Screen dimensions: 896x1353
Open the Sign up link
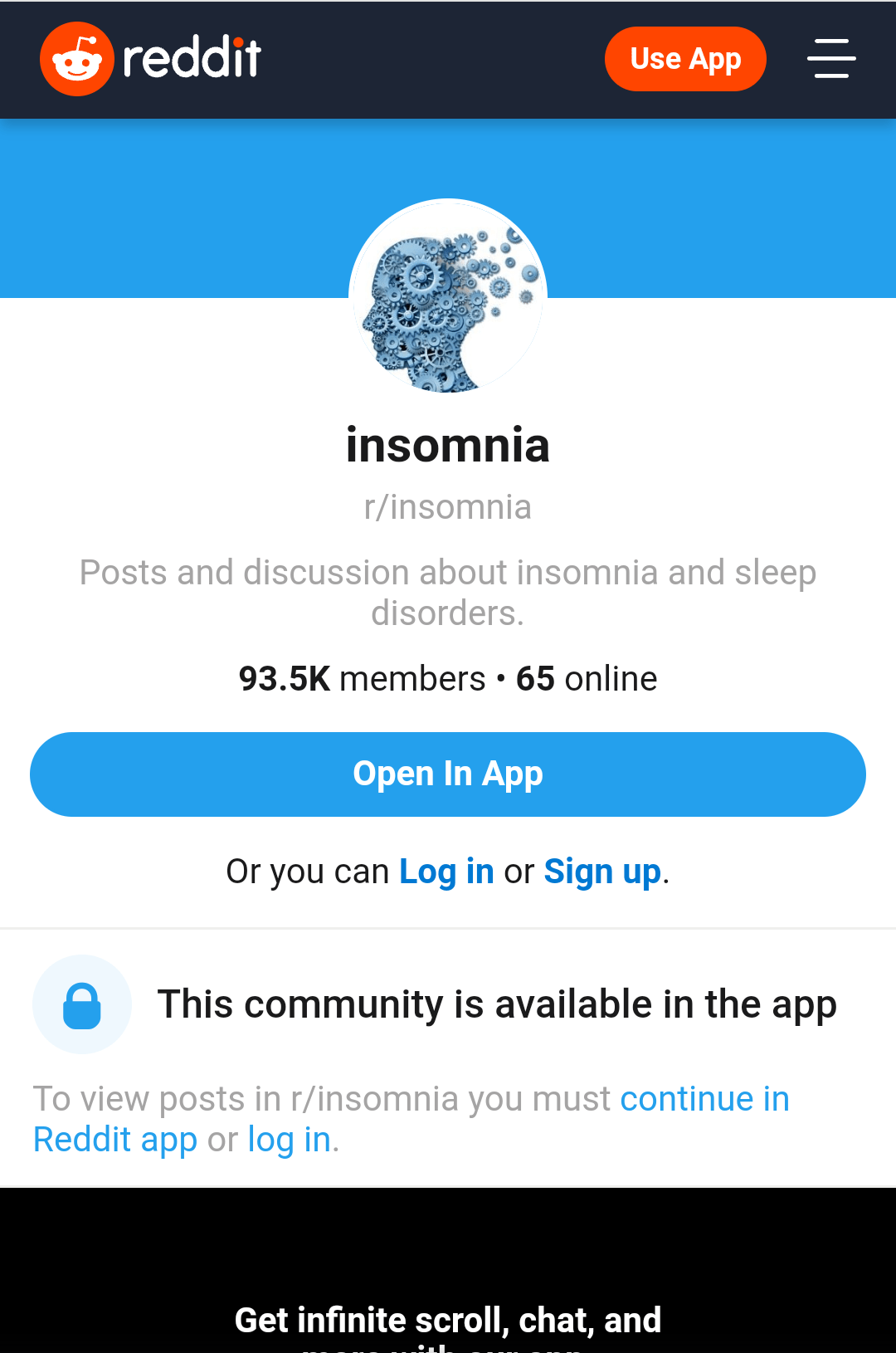(x=602, y=871)
